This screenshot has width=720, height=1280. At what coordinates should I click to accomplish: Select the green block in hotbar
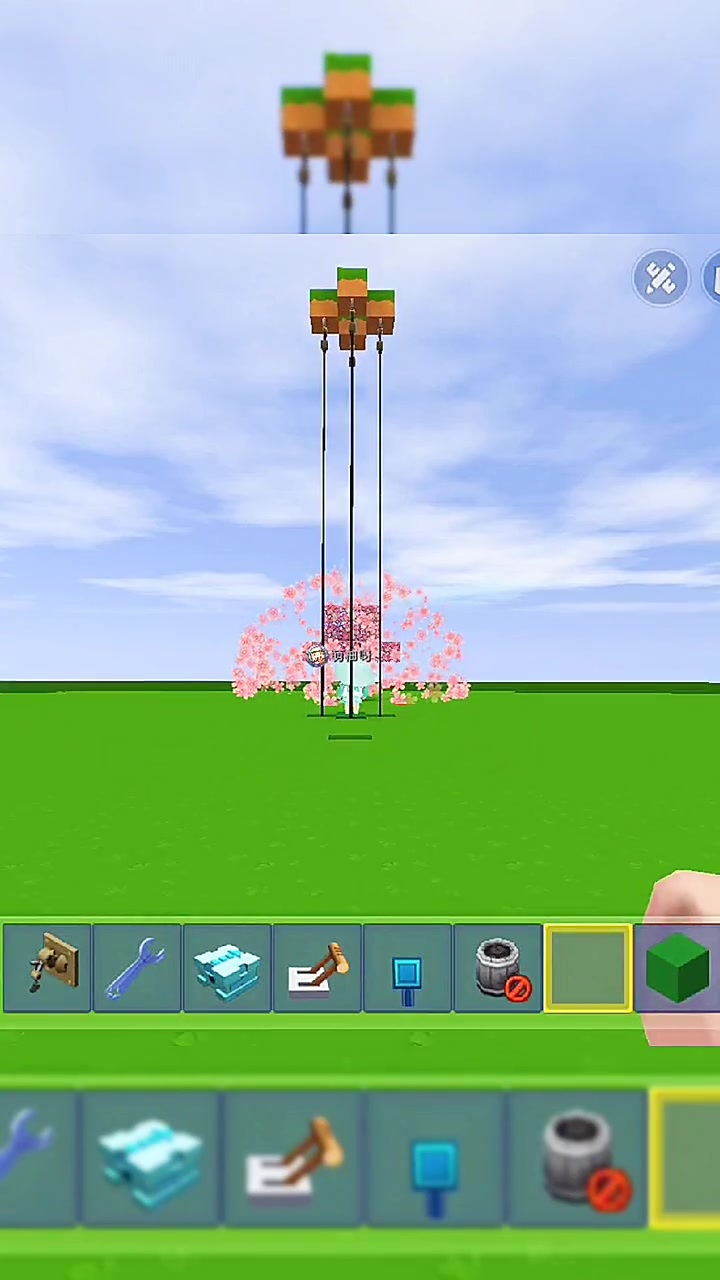click(x=677, y=967)
